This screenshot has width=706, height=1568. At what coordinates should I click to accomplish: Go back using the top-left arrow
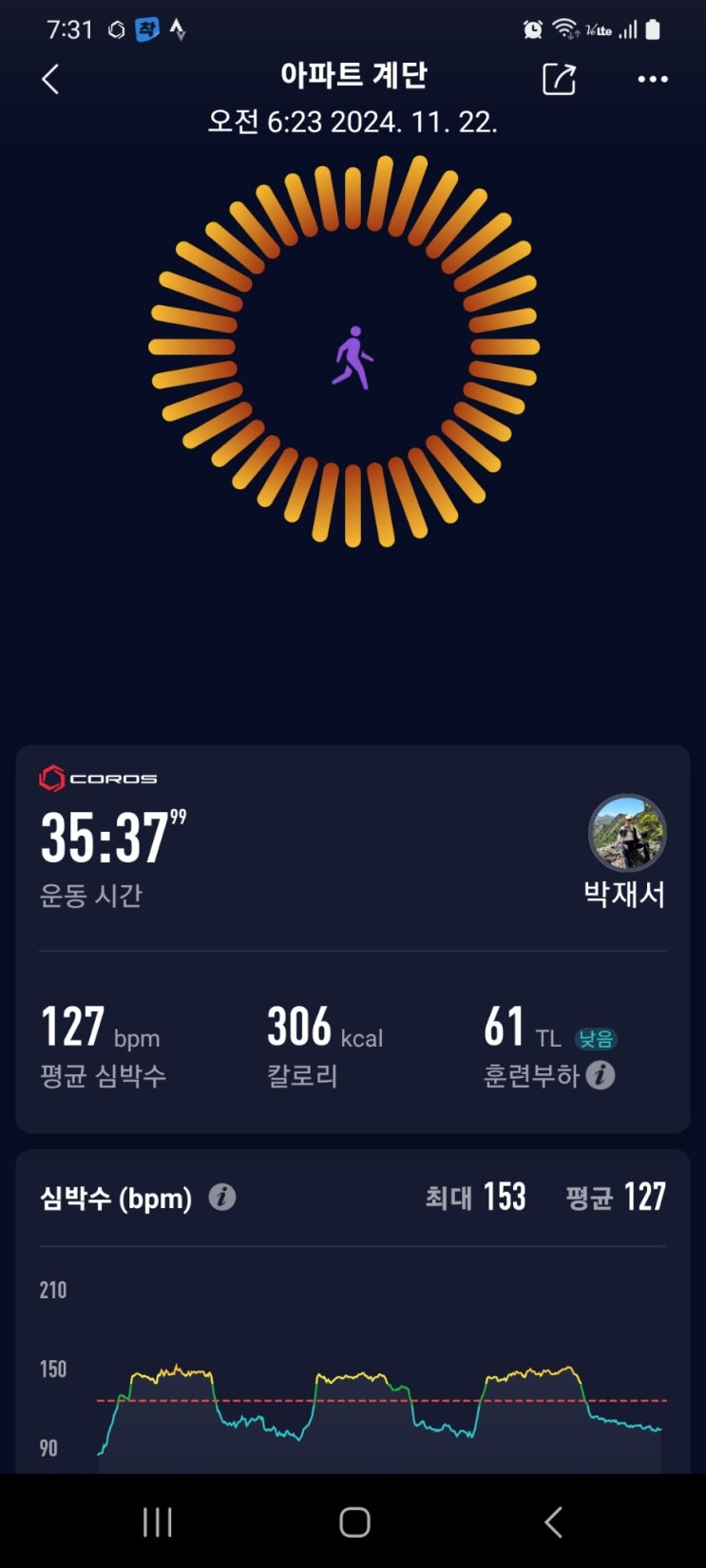tap(51, 80)
